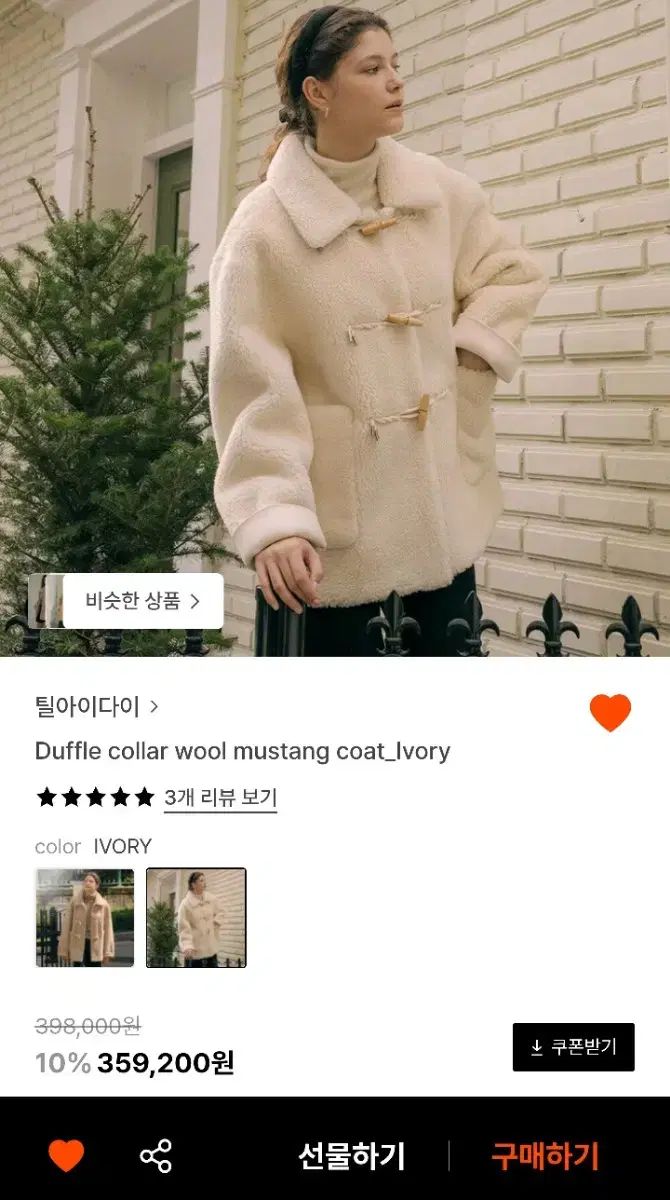
Task: Open the 틸아이다이 brand page
Action: pyautogui.click(x=96, y=707)
